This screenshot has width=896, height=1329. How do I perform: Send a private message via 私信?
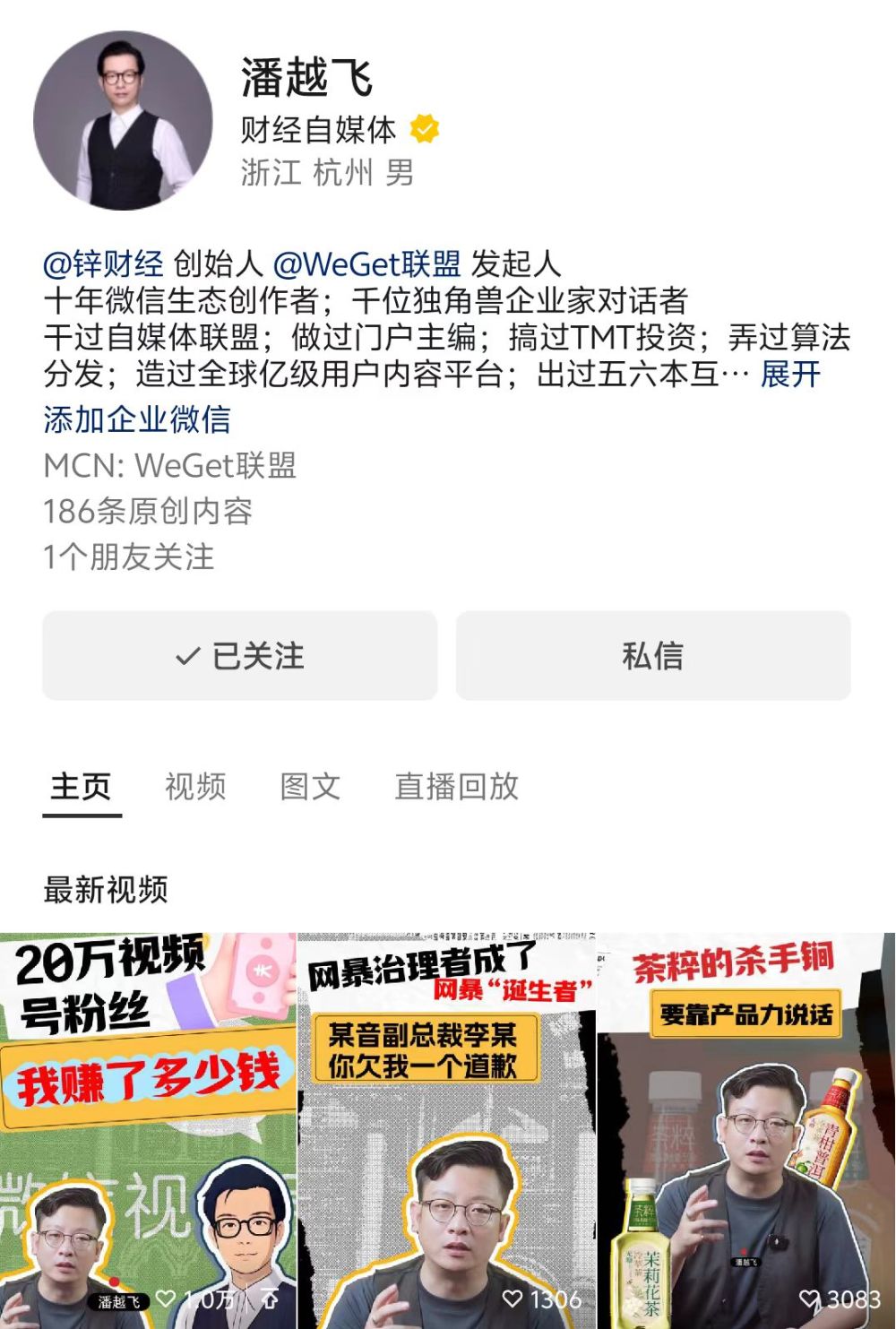pos(653,656)
